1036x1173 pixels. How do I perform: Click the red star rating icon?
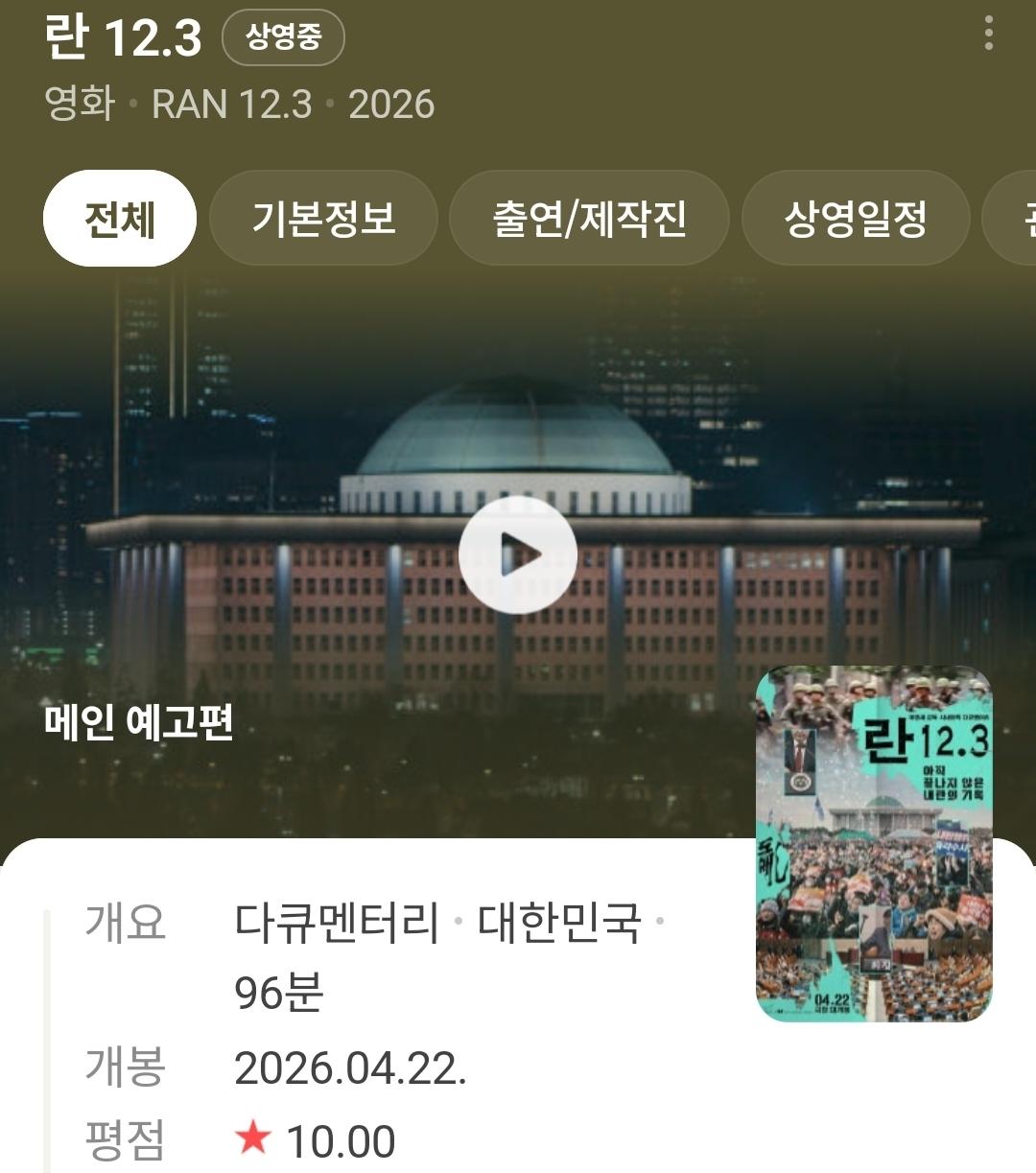(x=253, y=1139)
